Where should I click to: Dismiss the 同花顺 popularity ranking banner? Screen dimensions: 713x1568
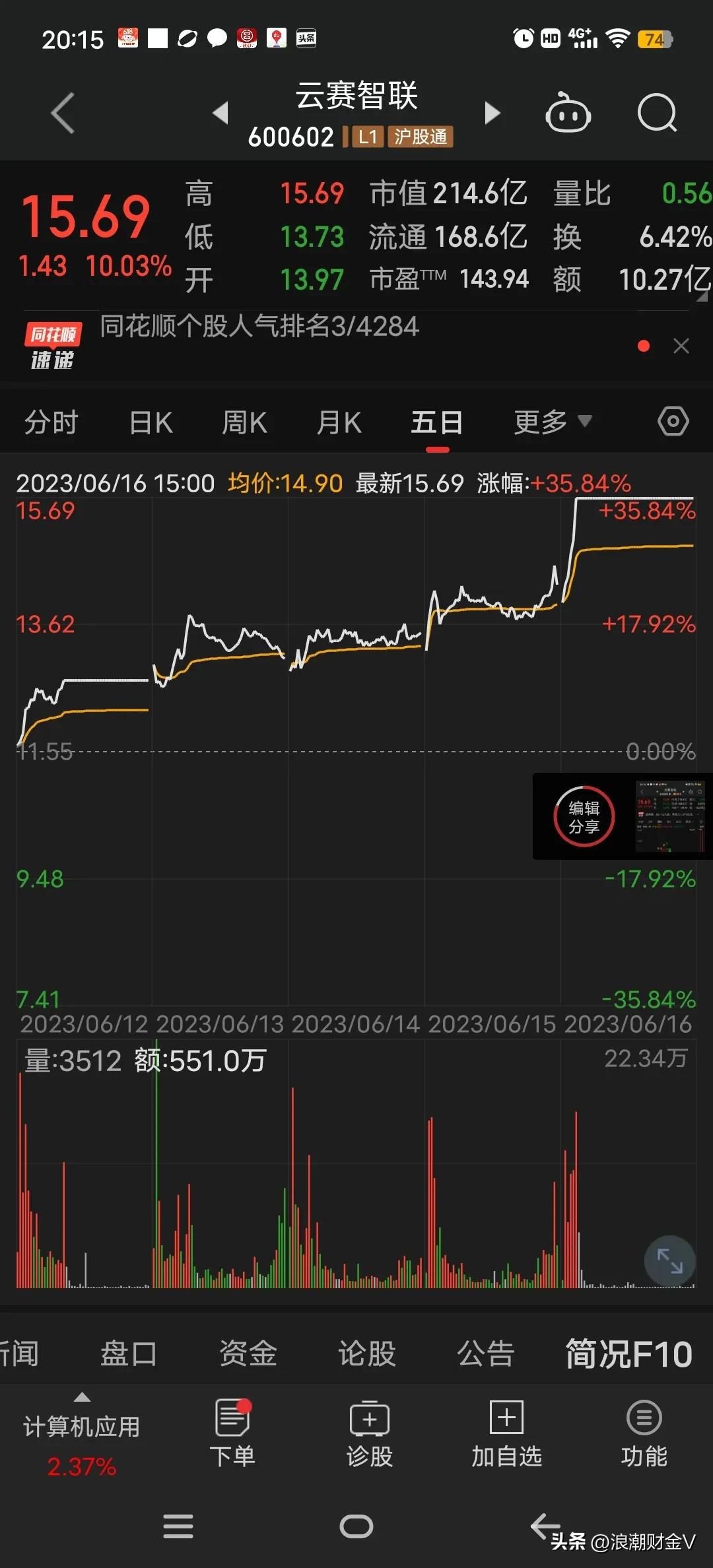pos(681,346)
